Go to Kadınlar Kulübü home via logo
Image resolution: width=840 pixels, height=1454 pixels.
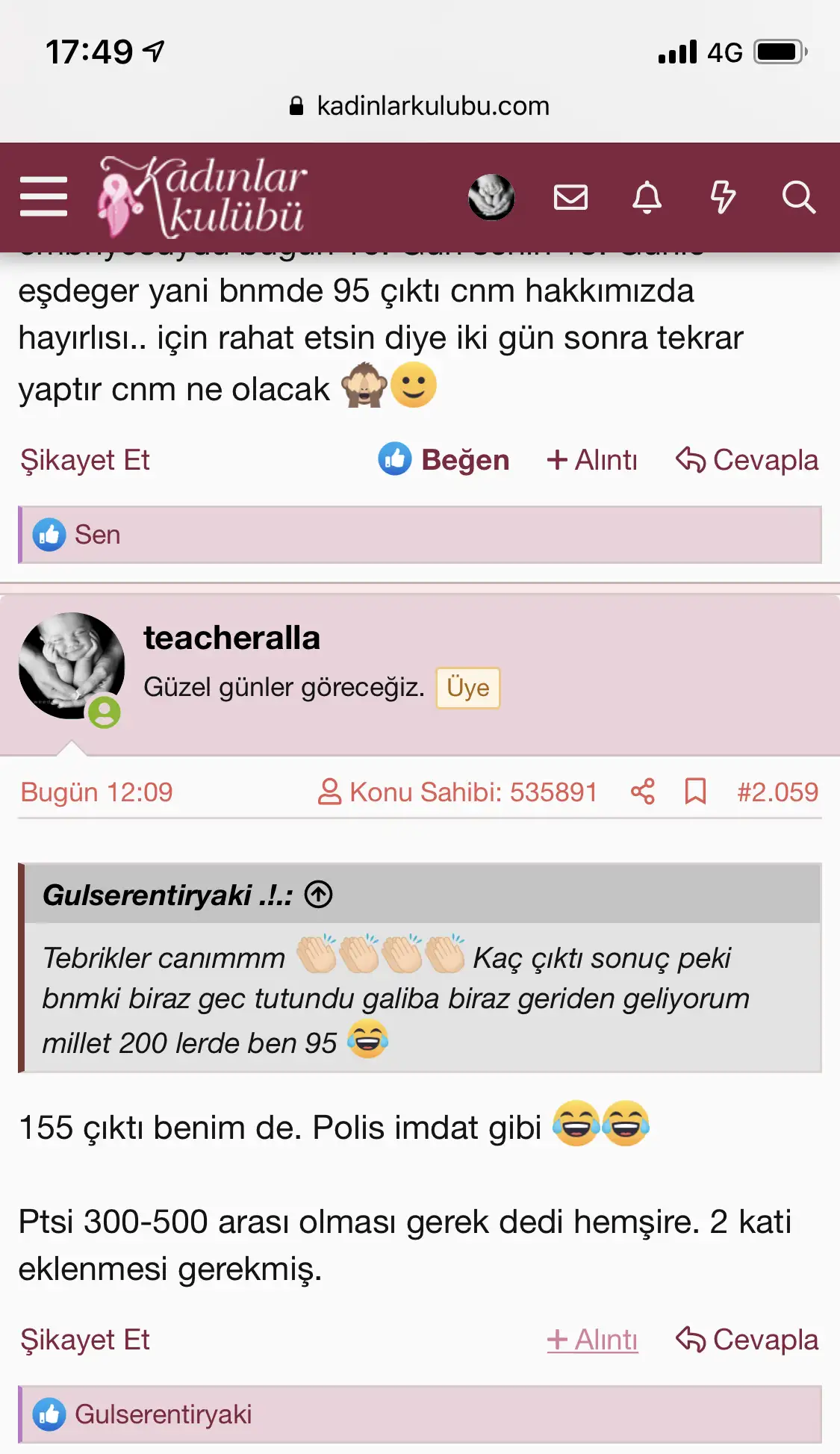pyautogui.click(x=202, y=197)
